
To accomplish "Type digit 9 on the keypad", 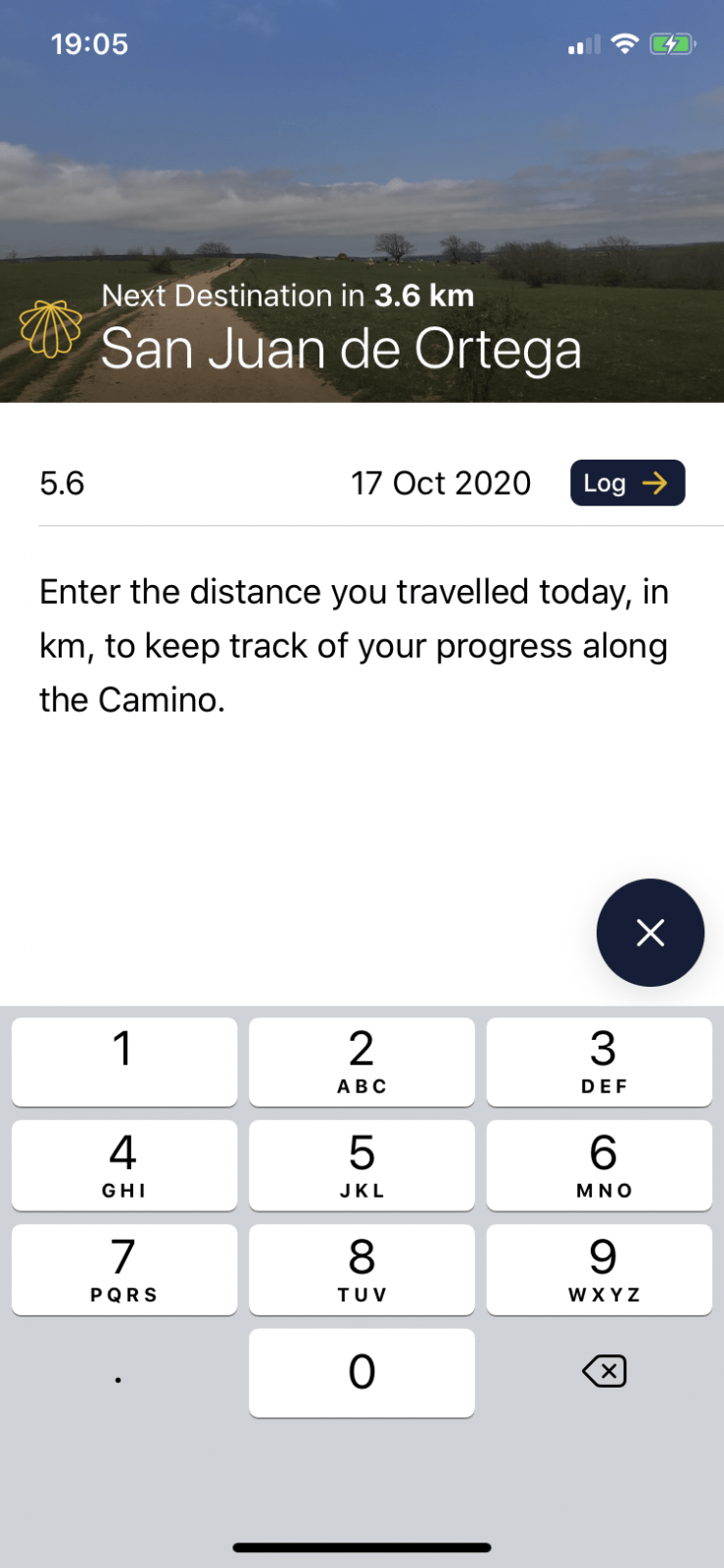I will (599, 1269).
